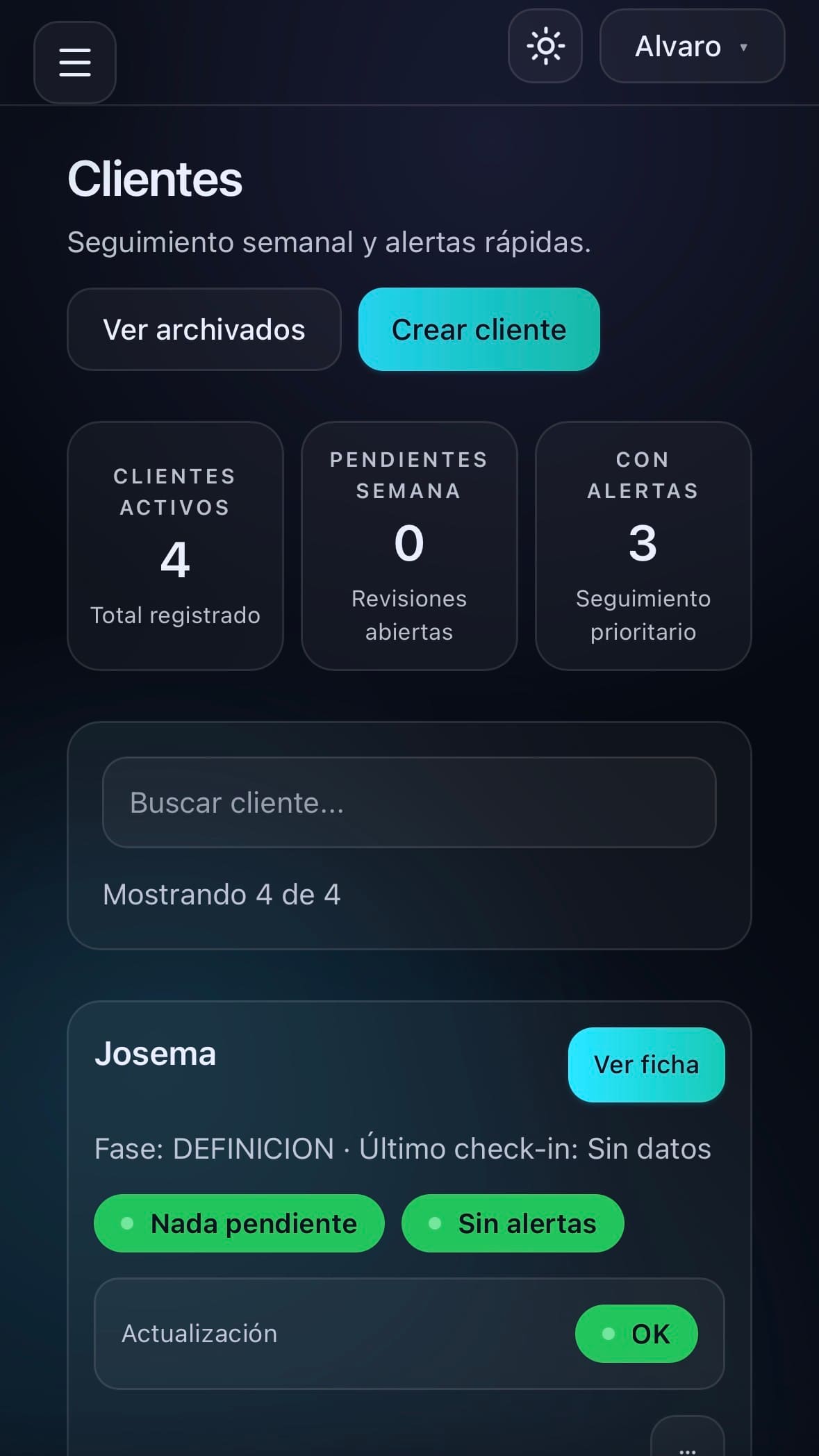The height and width of the screenshot is (1456, 819).
Task: Click the status dot in the OK pill
Action: click(x=610, y=1332)
